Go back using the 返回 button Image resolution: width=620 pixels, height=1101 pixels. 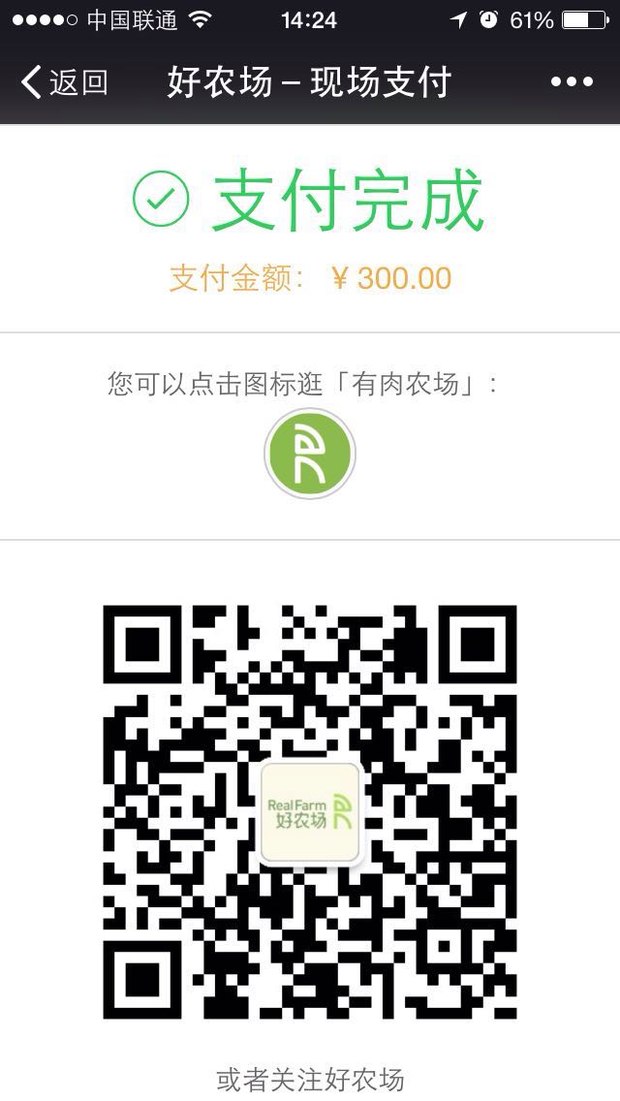click(64, 82)
